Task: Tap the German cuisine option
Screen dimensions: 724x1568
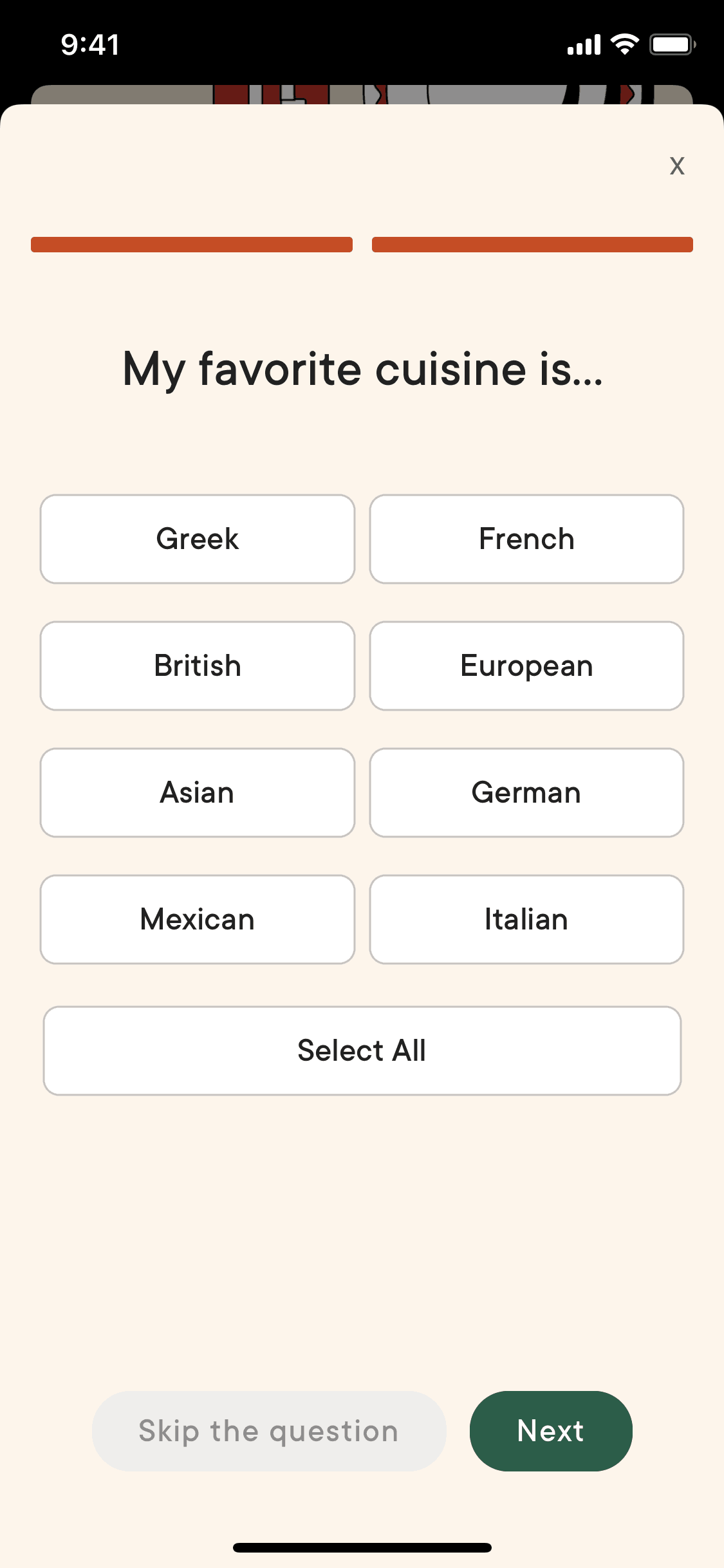Action: [x=526, y=792]
